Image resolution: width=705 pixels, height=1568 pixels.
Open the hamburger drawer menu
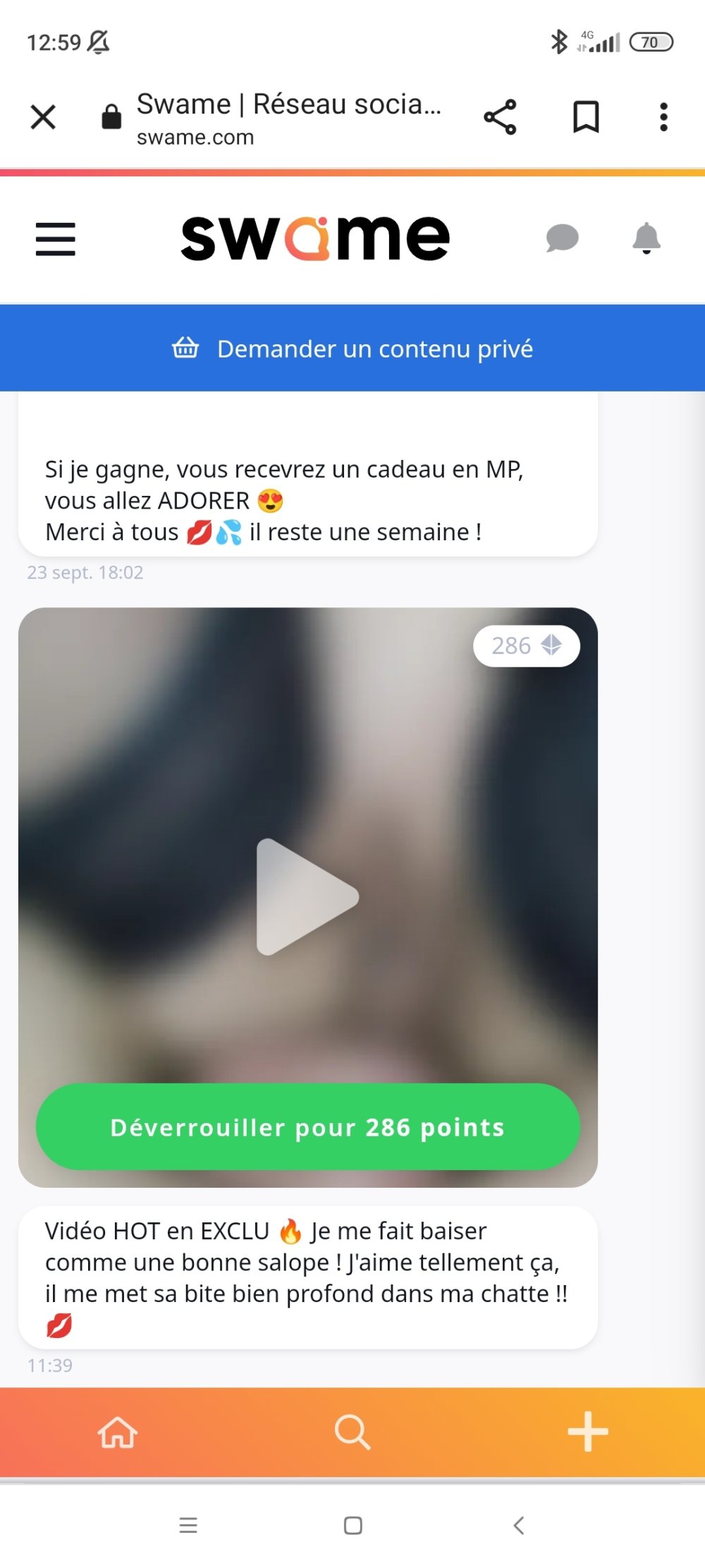coord(56,239)
